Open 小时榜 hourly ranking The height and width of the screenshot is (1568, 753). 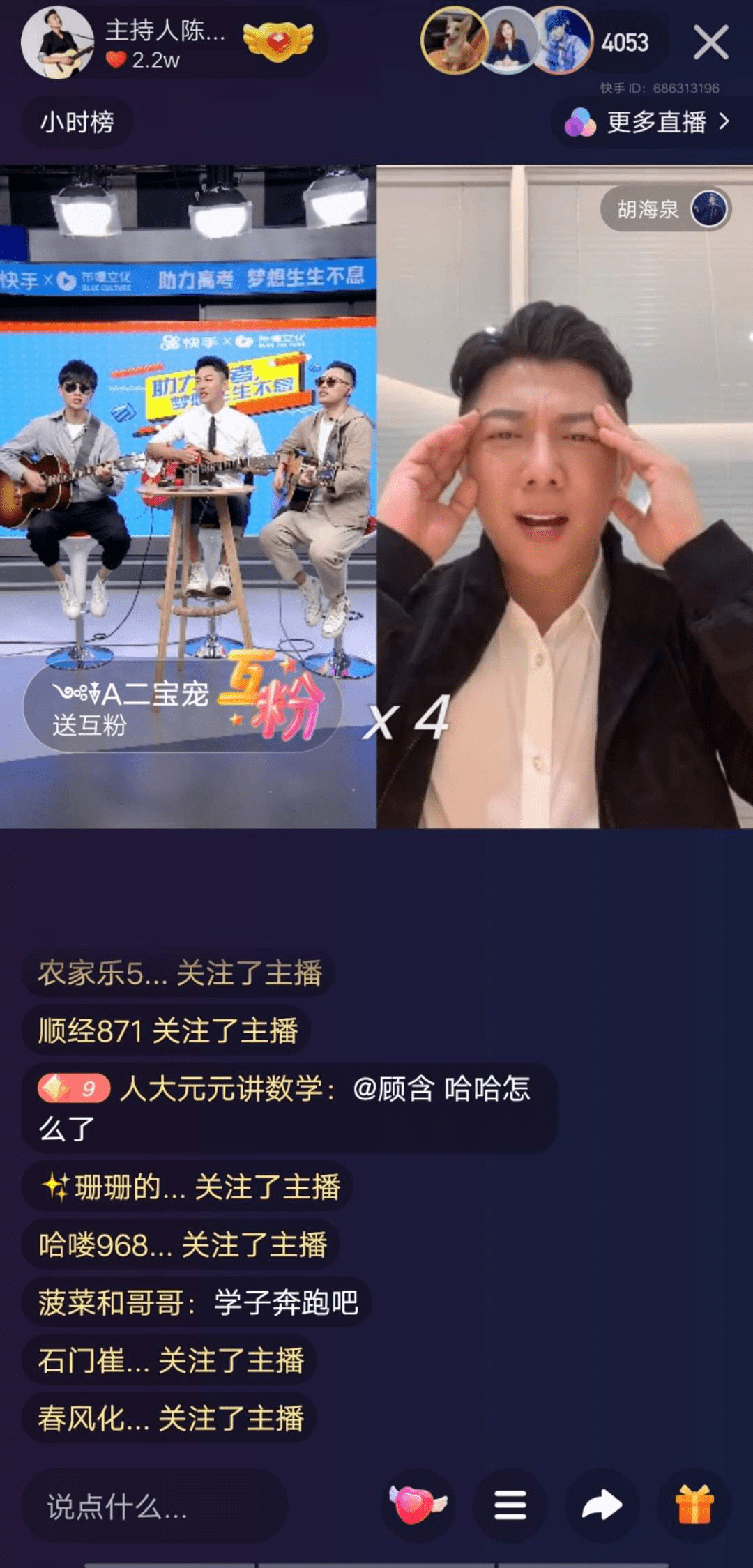click(x=77, y=123)
